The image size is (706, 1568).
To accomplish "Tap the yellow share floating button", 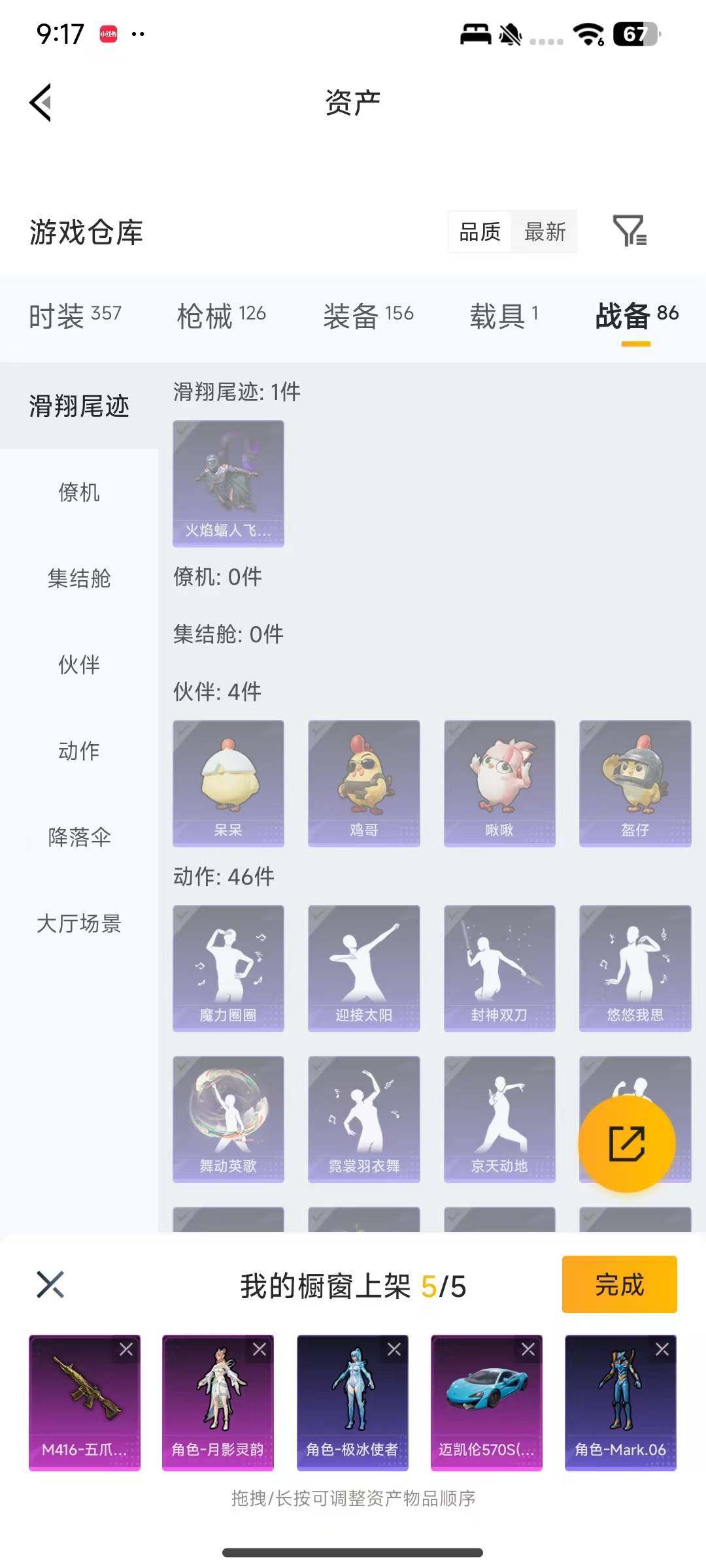I will (x=626, y=1143).
